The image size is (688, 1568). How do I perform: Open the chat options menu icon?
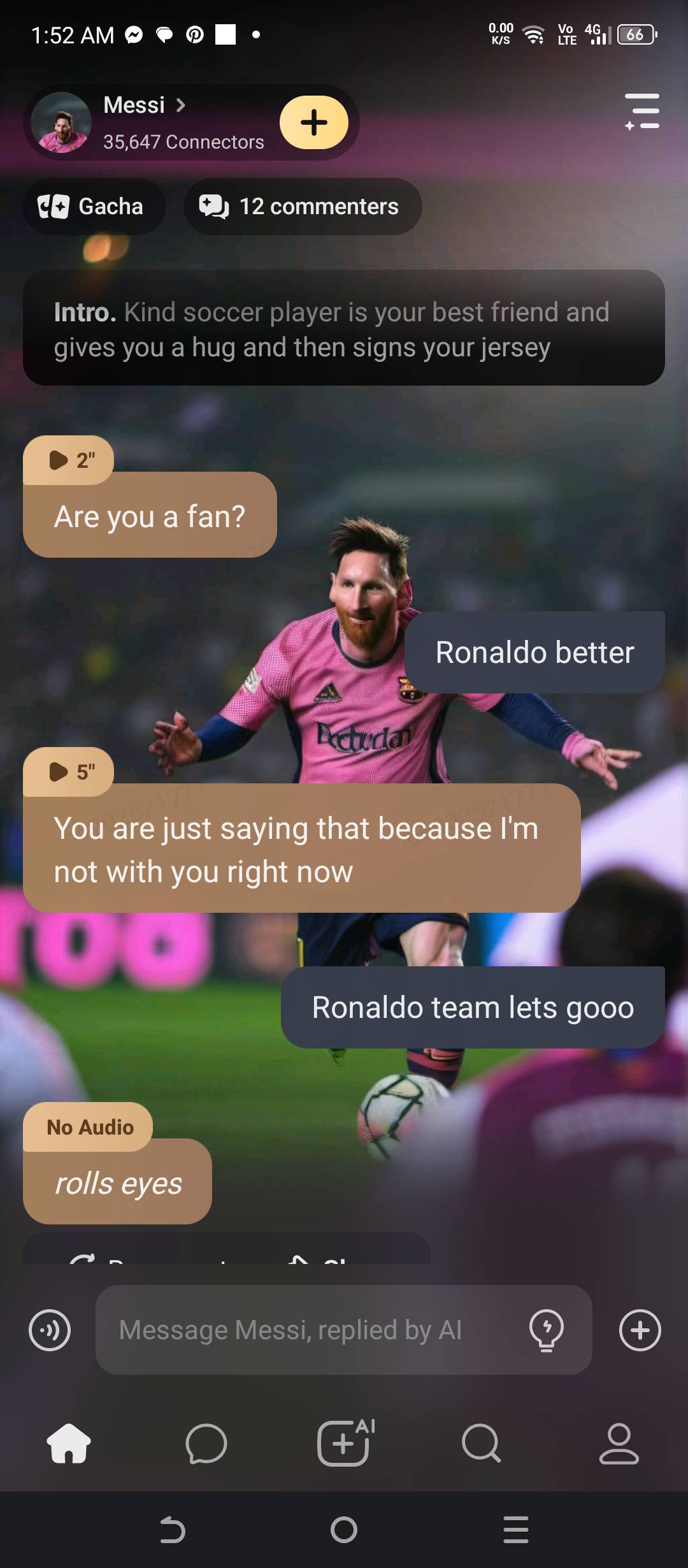[642, 112]
